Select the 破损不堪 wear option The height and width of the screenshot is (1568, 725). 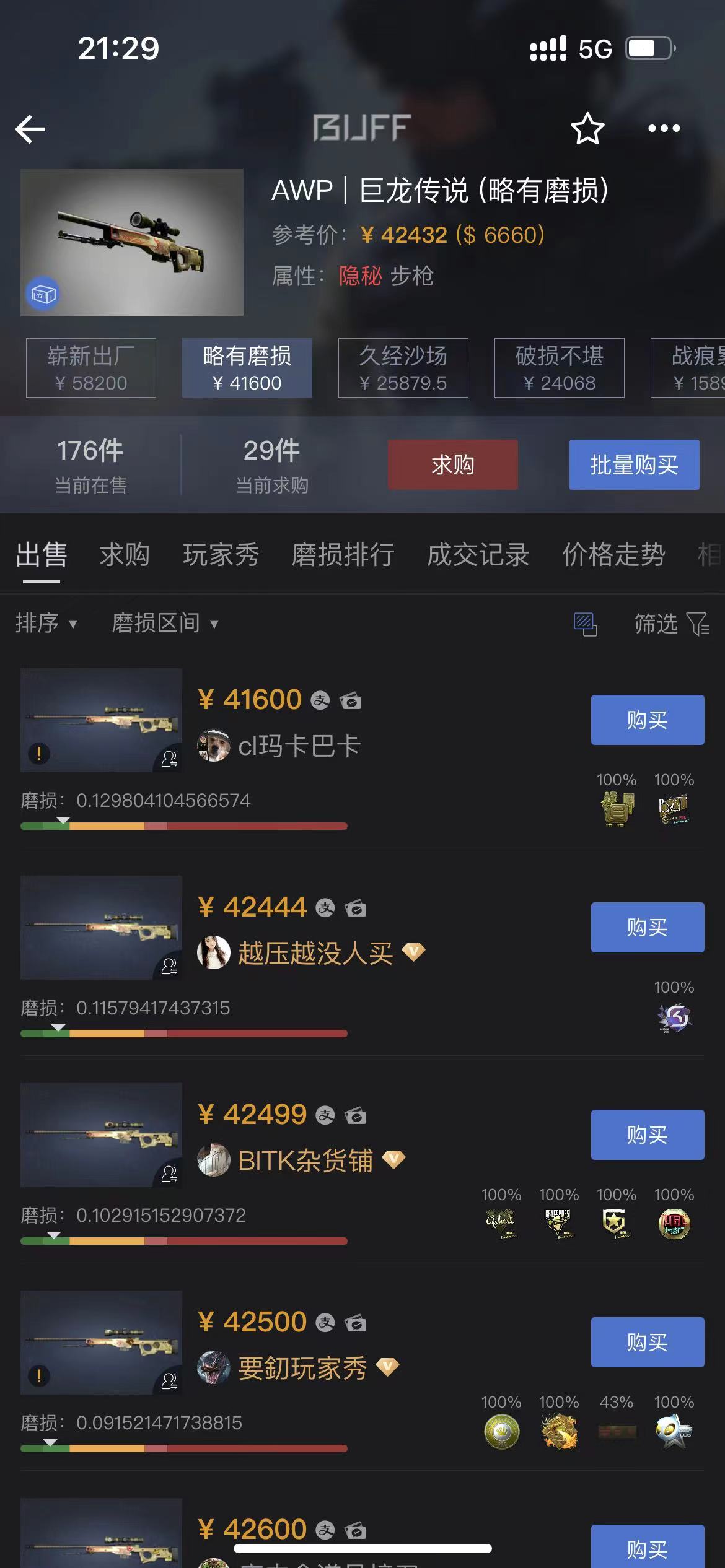coord(559,368)
